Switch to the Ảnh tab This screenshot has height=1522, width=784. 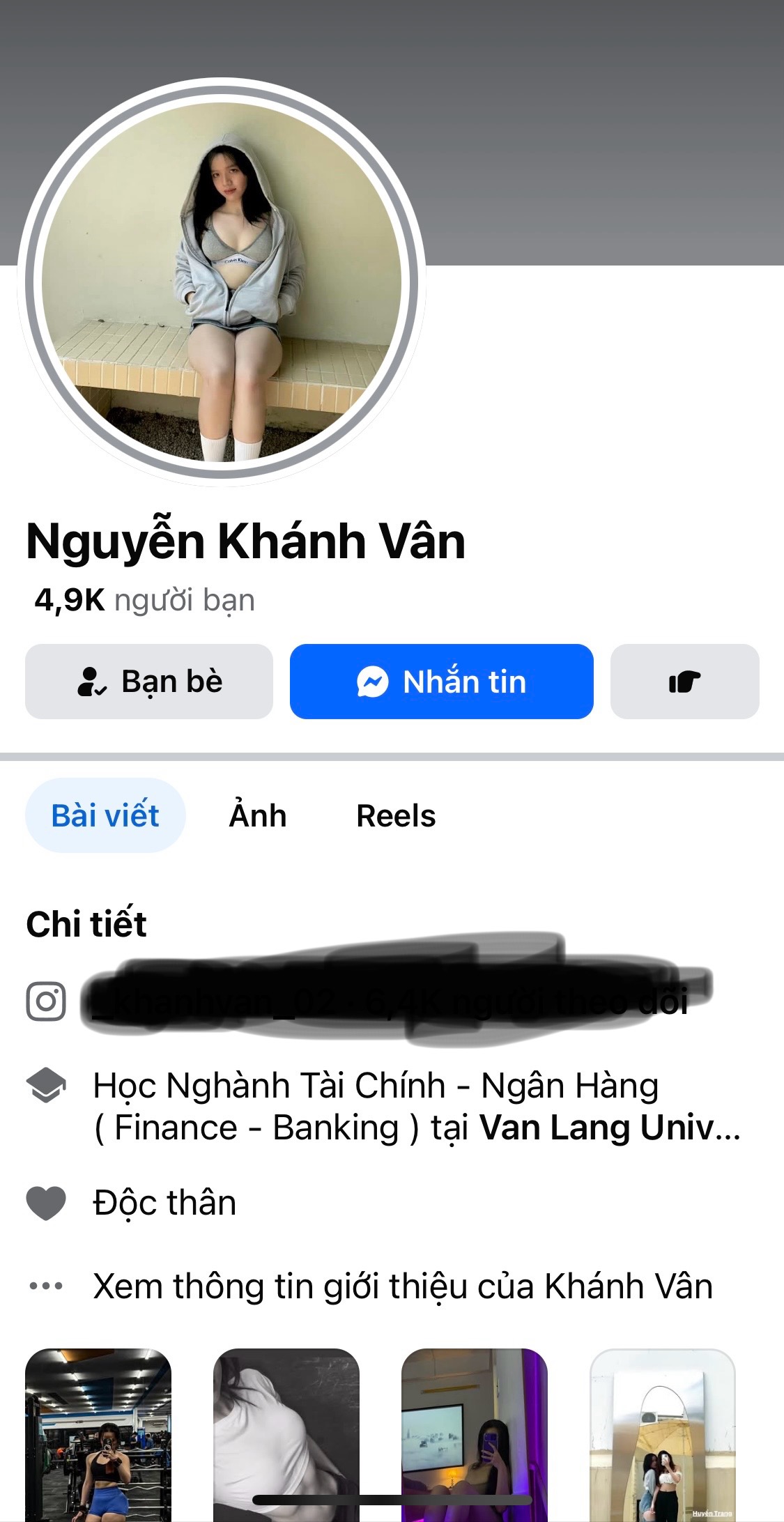coord(258,815)
